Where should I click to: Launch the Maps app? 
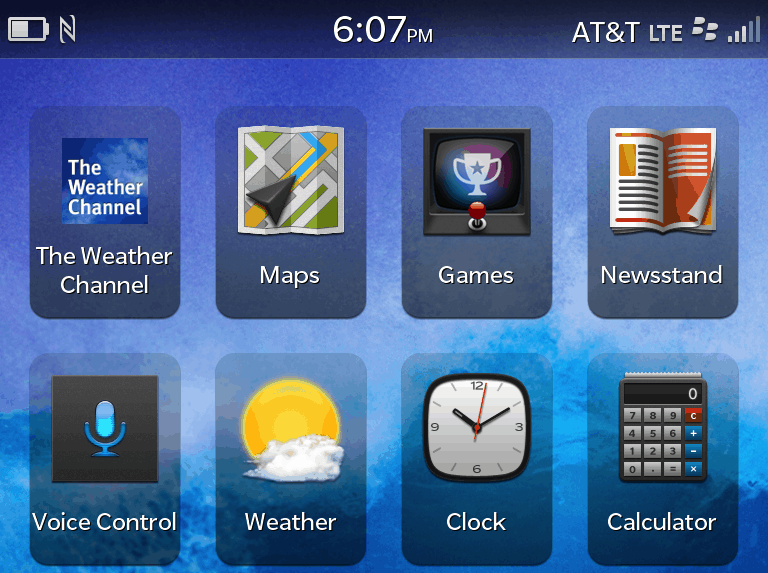pyautogui.click(x=290, y=213)
